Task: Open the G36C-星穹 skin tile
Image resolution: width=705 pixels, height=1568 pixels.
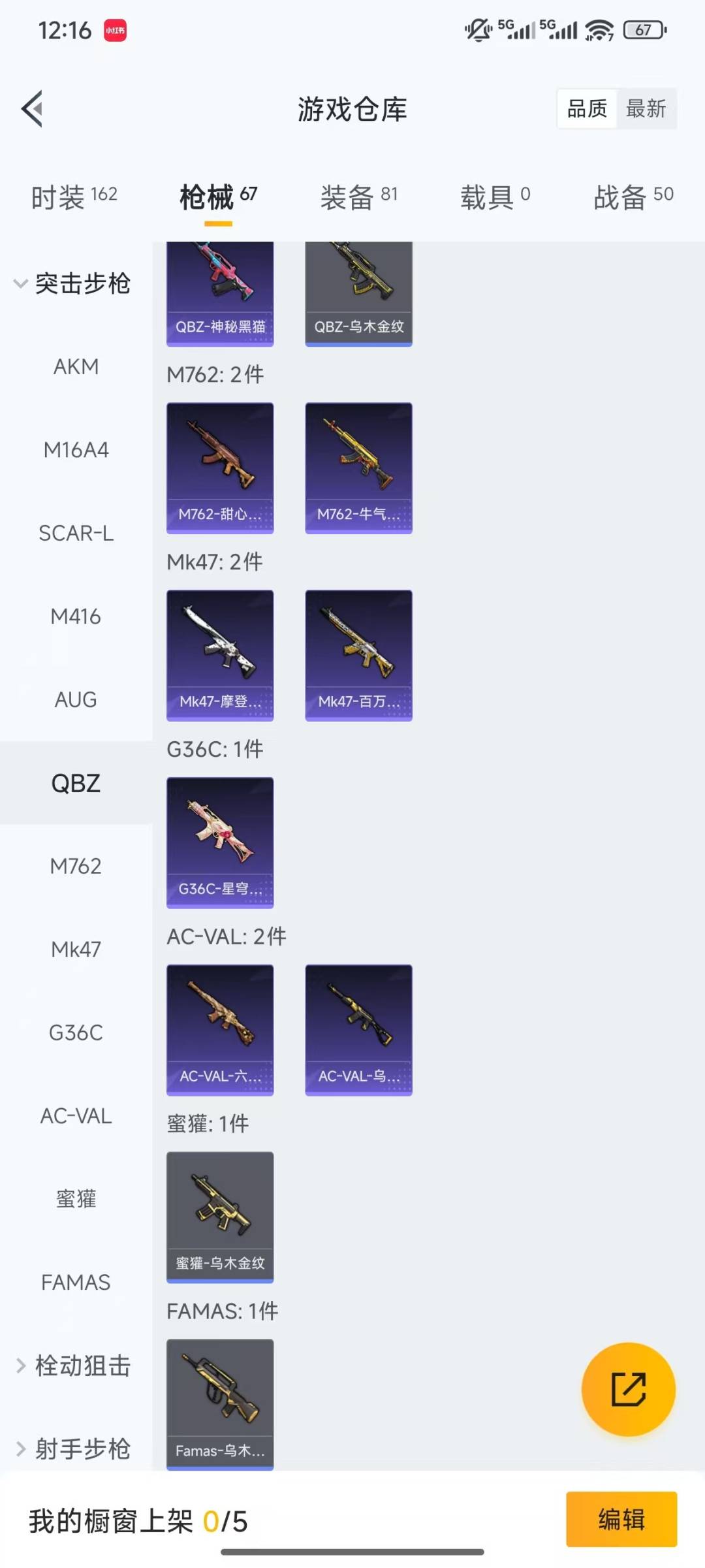Action: [x=220, y=842]
